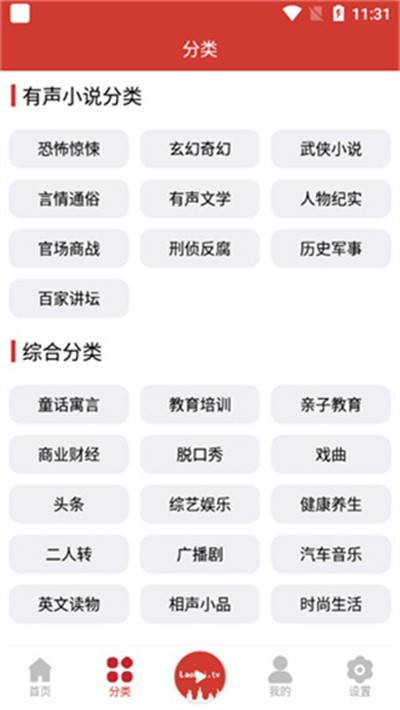
Task: Open 历史军事 audiobooks
Action: [x=331, y=248]
